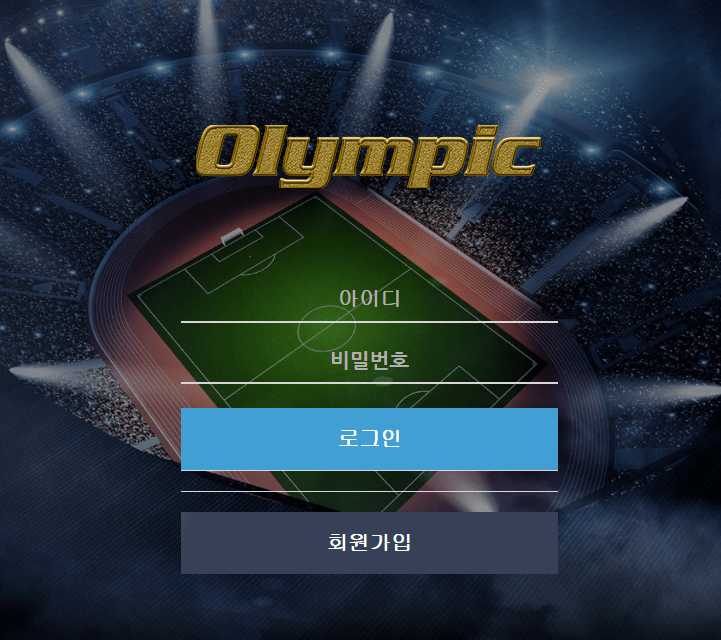Viewport: 721px width, 640px height.
Task: Tap the 아이디 username field
Action: point(369,299)
